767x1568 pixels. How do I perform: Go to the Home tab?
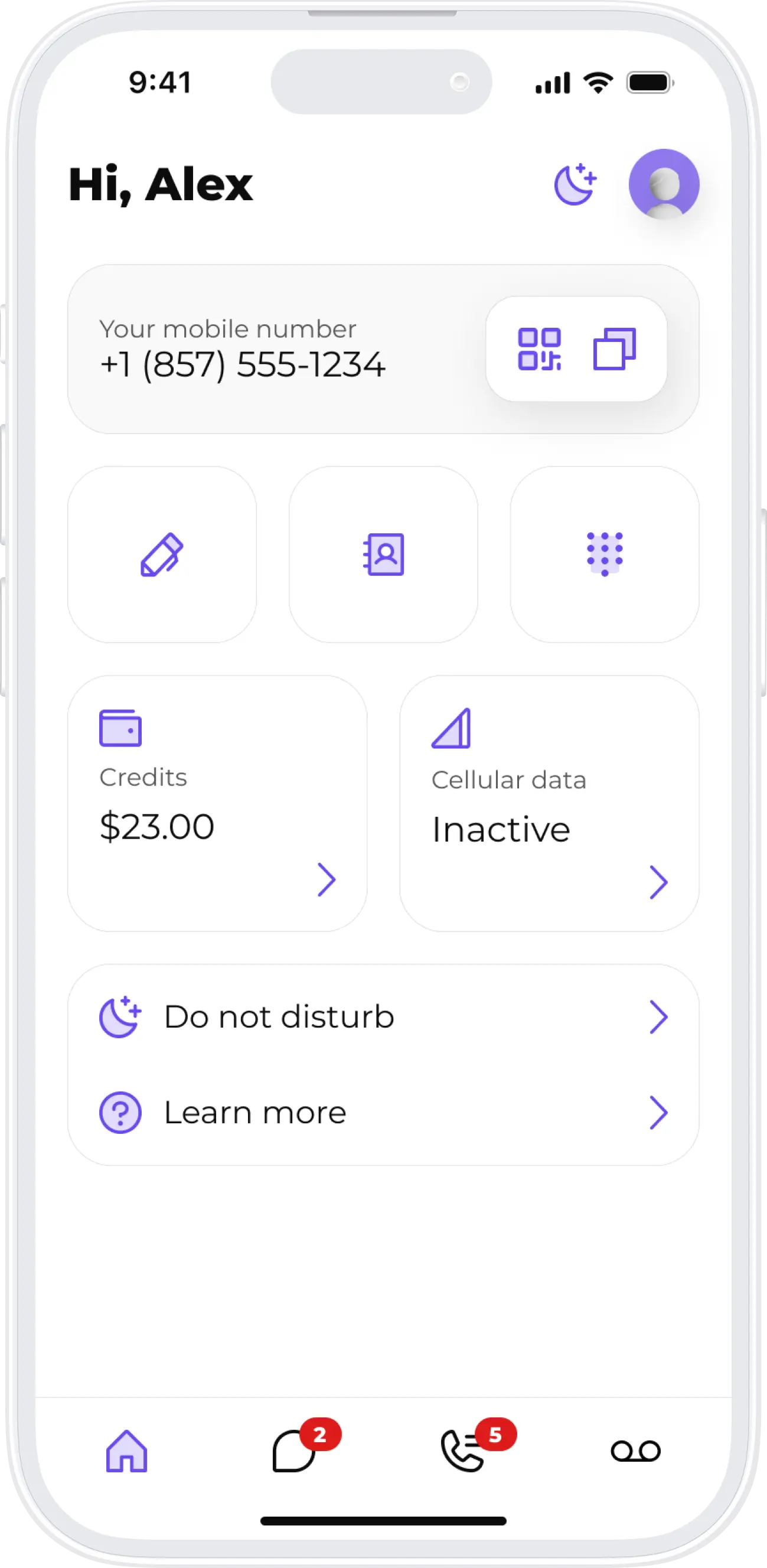coord(126,1451)
